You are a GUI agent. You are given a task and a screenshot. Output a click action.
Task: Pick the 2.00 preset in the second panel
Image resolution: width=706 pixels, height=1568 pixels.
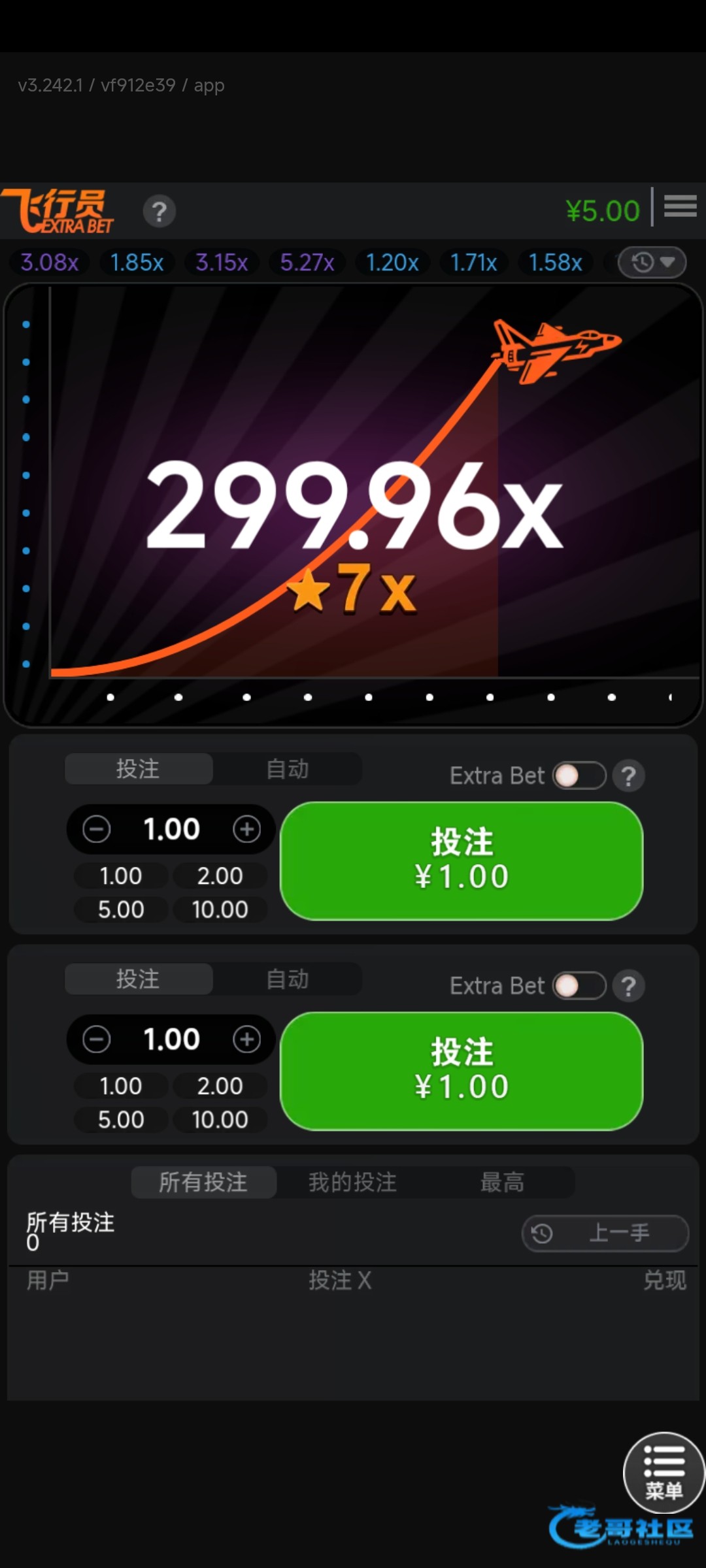point(220,1086)
